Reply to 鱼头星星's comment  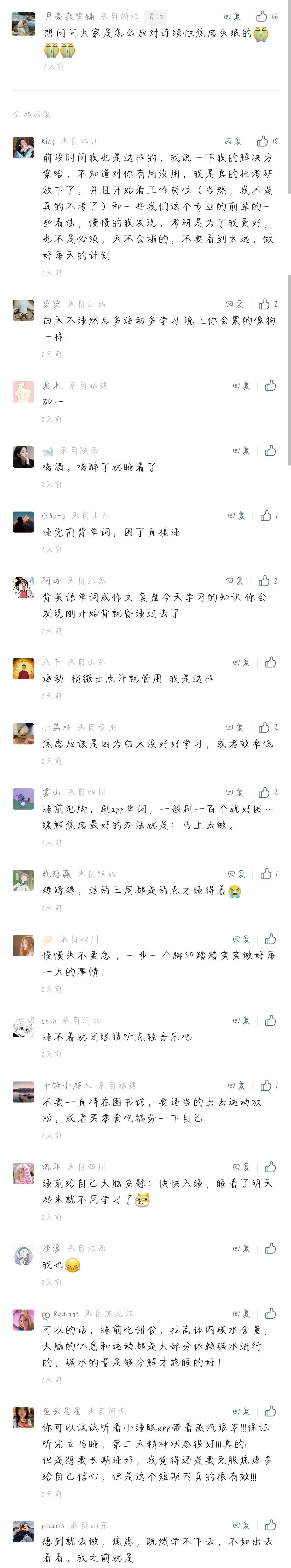[241, 1411]
